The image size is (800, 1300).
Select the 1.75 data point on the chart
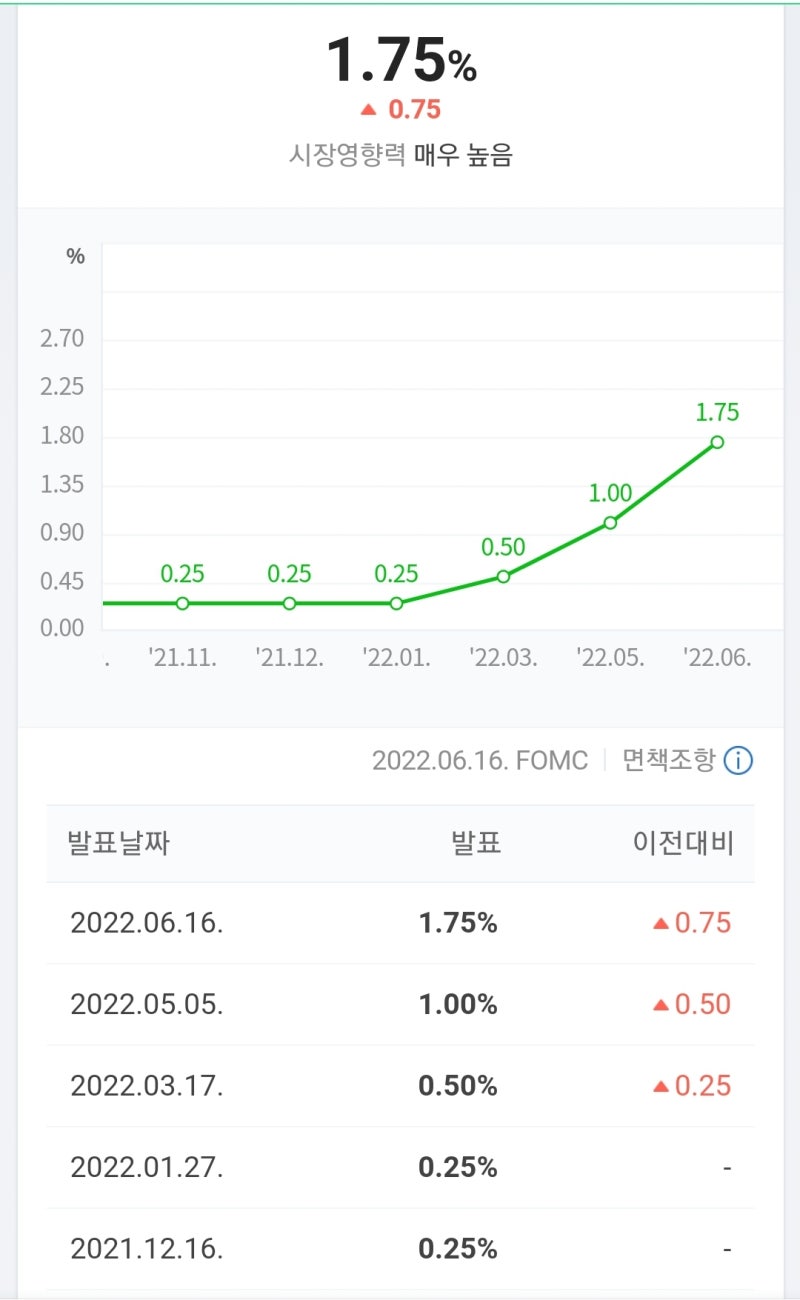point(716,442)
